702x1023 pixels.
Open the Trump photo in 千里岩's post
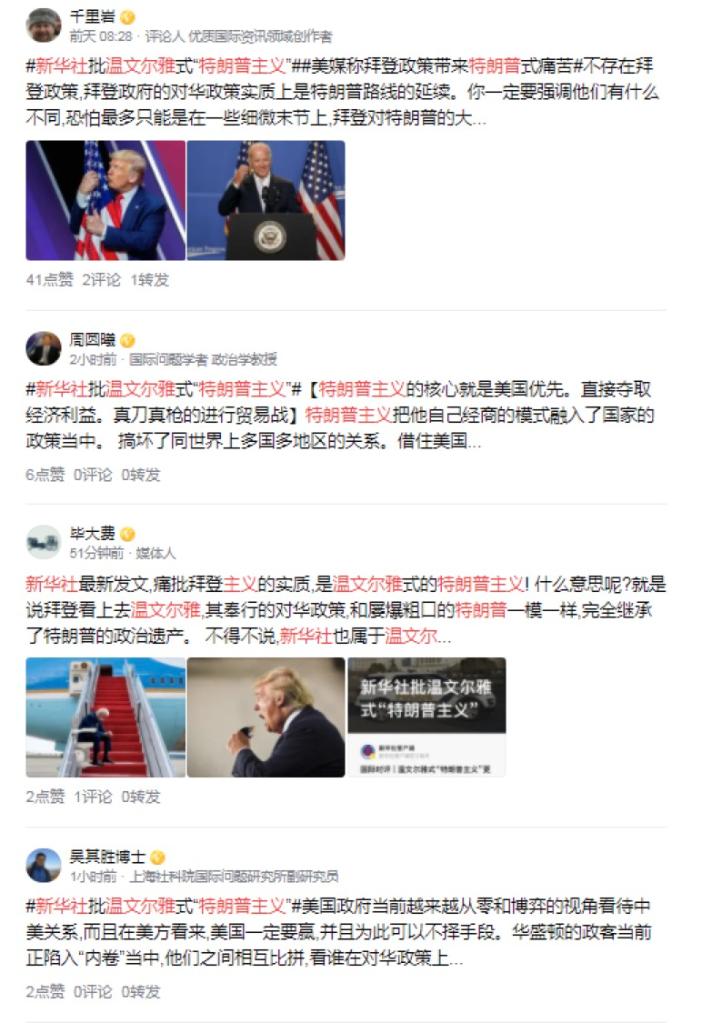(105, 200)
